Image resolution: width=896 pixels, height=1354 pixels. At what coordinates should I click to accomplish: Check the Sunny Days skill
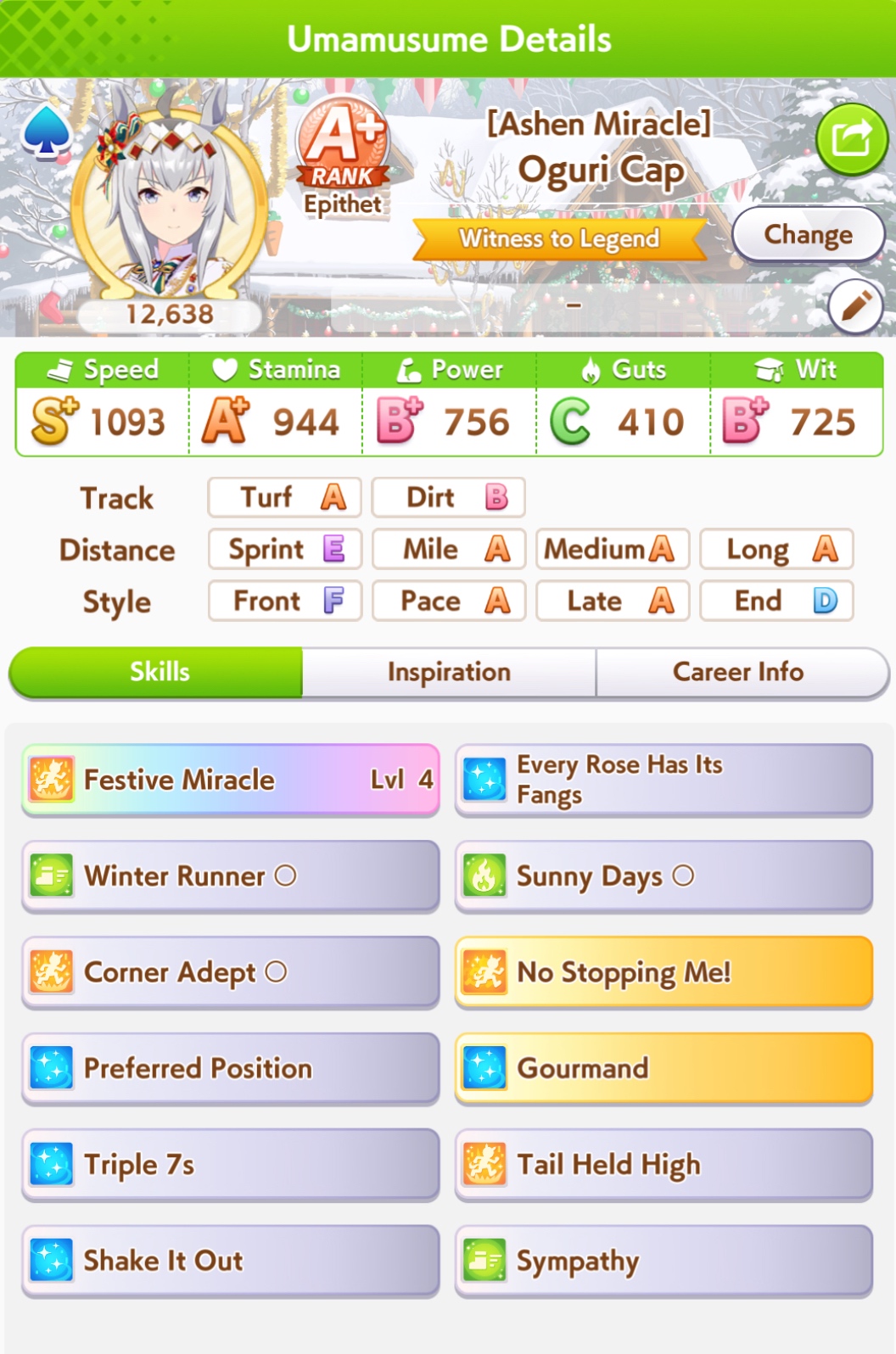(664, 876)
